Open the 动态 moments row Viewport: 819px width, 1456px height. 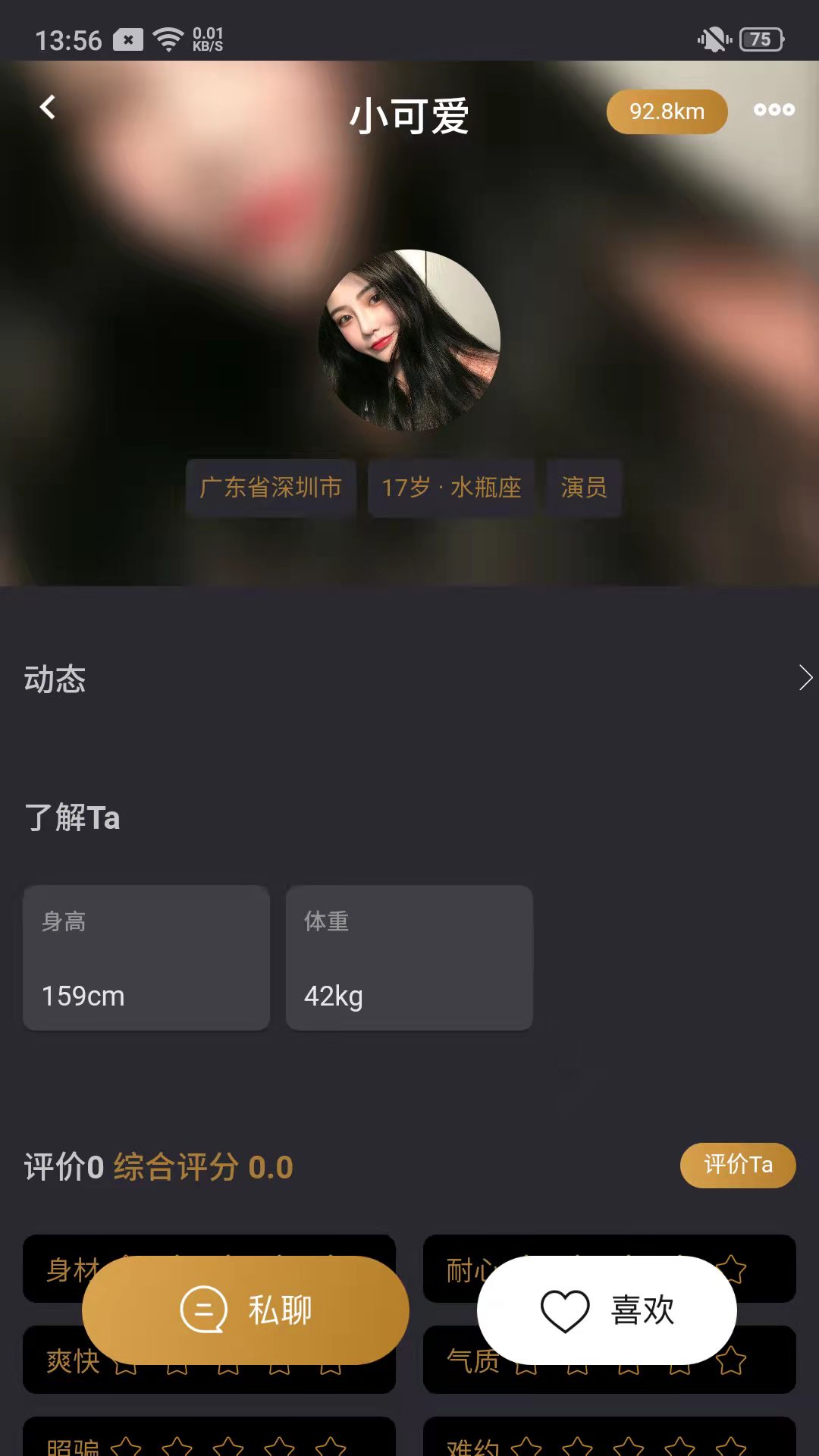coord(409,678)
